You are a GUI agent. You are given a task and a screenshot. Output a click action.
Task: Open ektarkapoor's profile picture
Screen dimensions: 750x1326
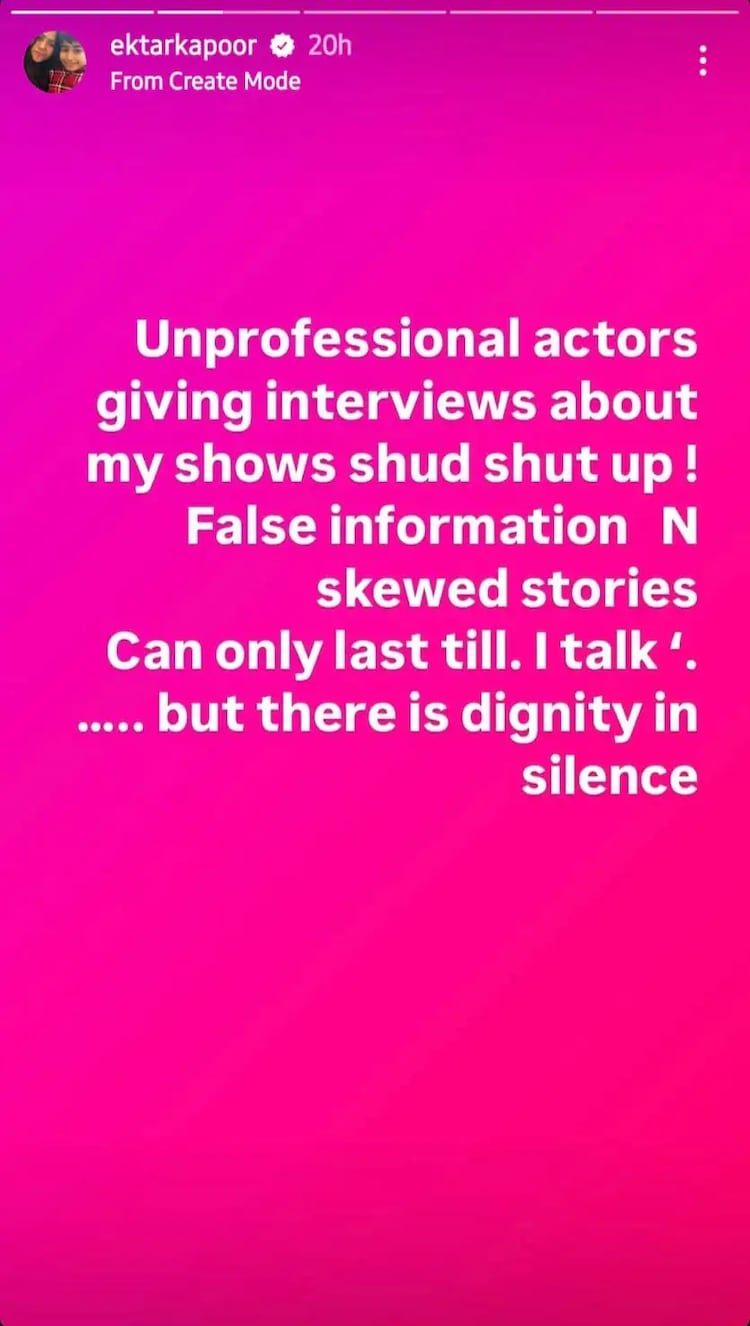pyautogui.click(x=55, y=62)
